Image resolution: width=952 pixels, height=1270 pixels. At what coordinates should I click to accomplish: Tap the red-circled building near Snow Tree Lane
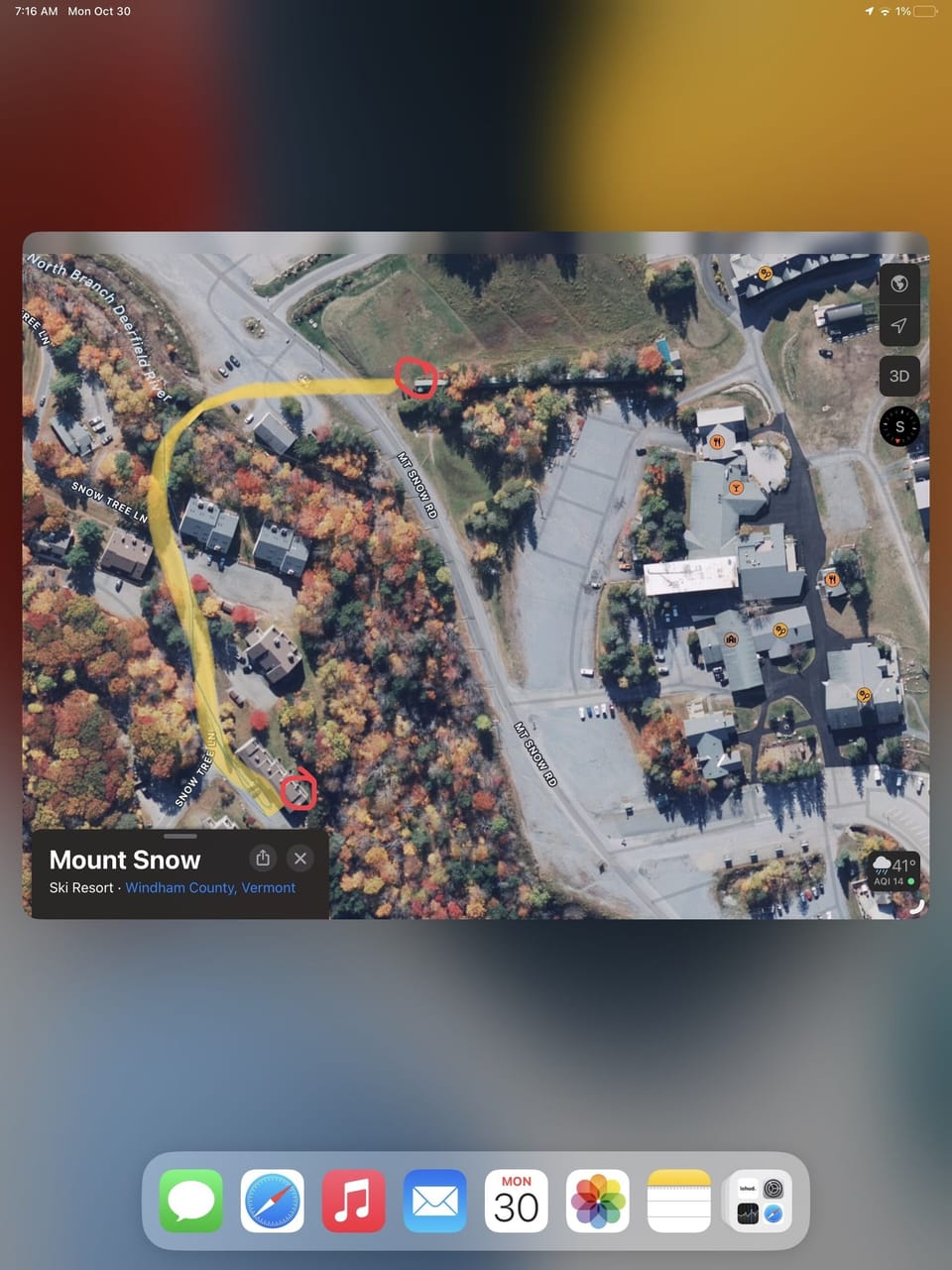click(299, 790)
